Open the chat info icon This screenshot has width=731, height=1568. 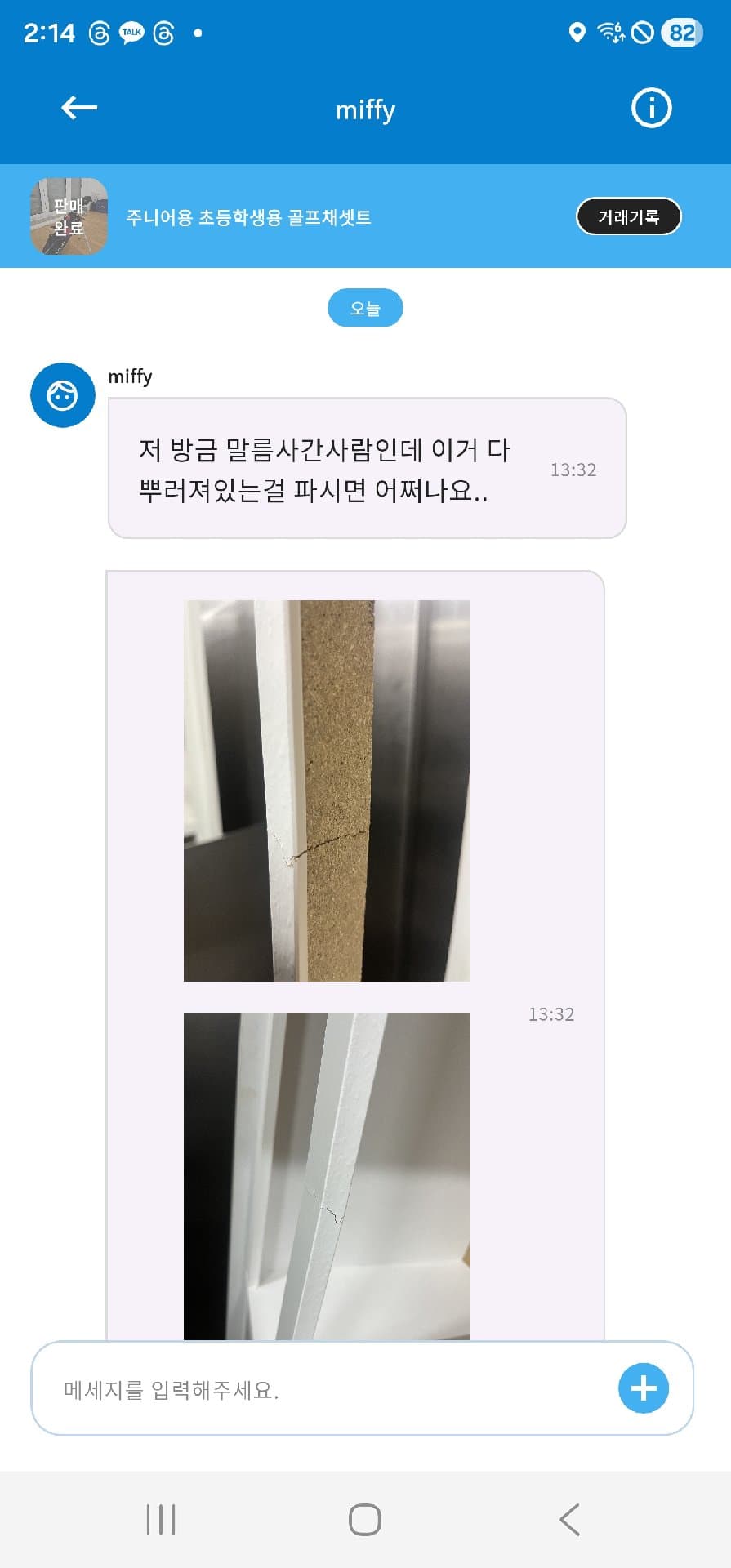pos(651,108)
